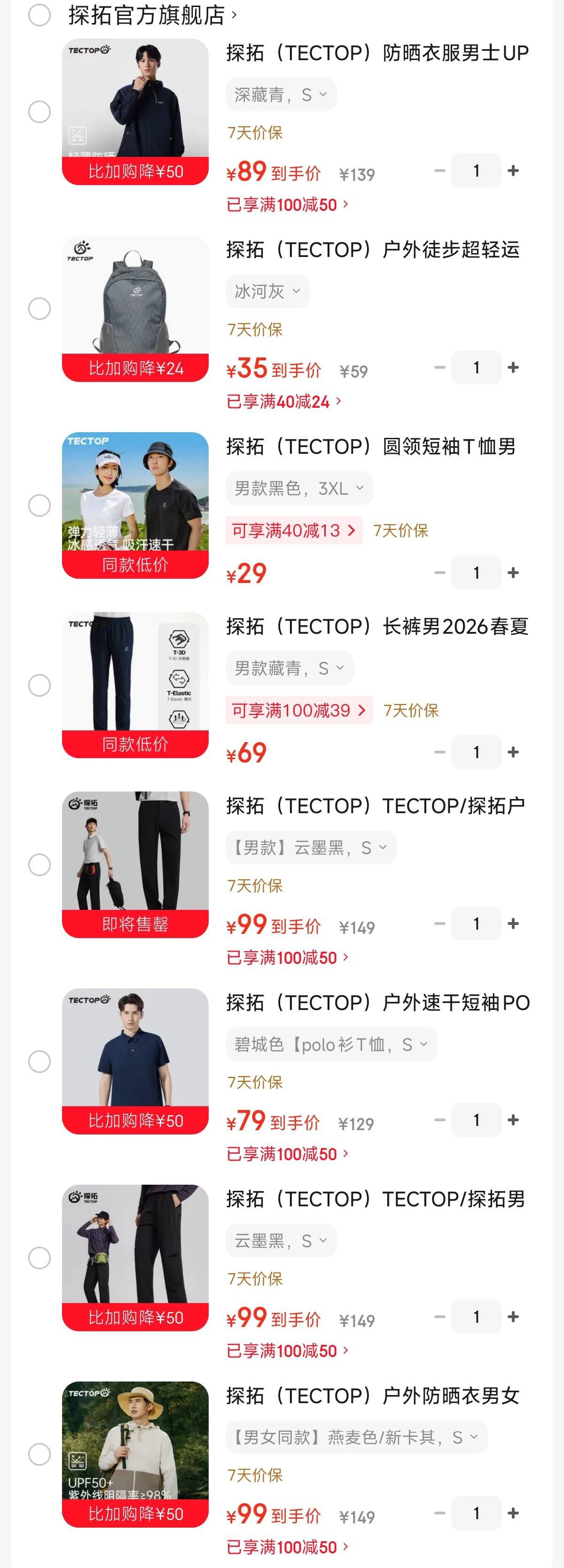Visit the 探拓官方旗舰店 store page
Image resolution: width=564 pixels, height=1568 pixels.
(x=149, y=17)
